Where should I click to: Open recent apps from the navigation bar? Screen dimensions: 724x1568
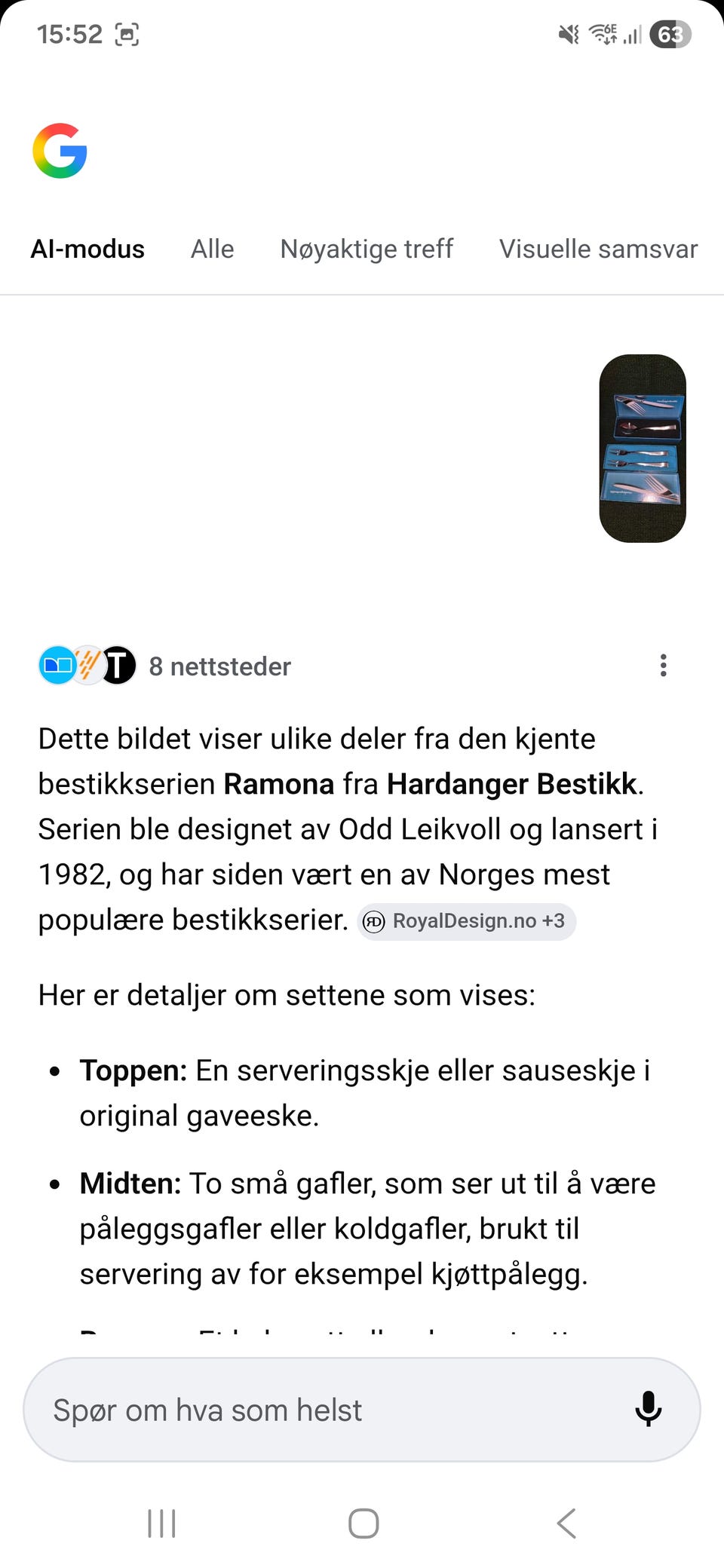pos(161,1523)
